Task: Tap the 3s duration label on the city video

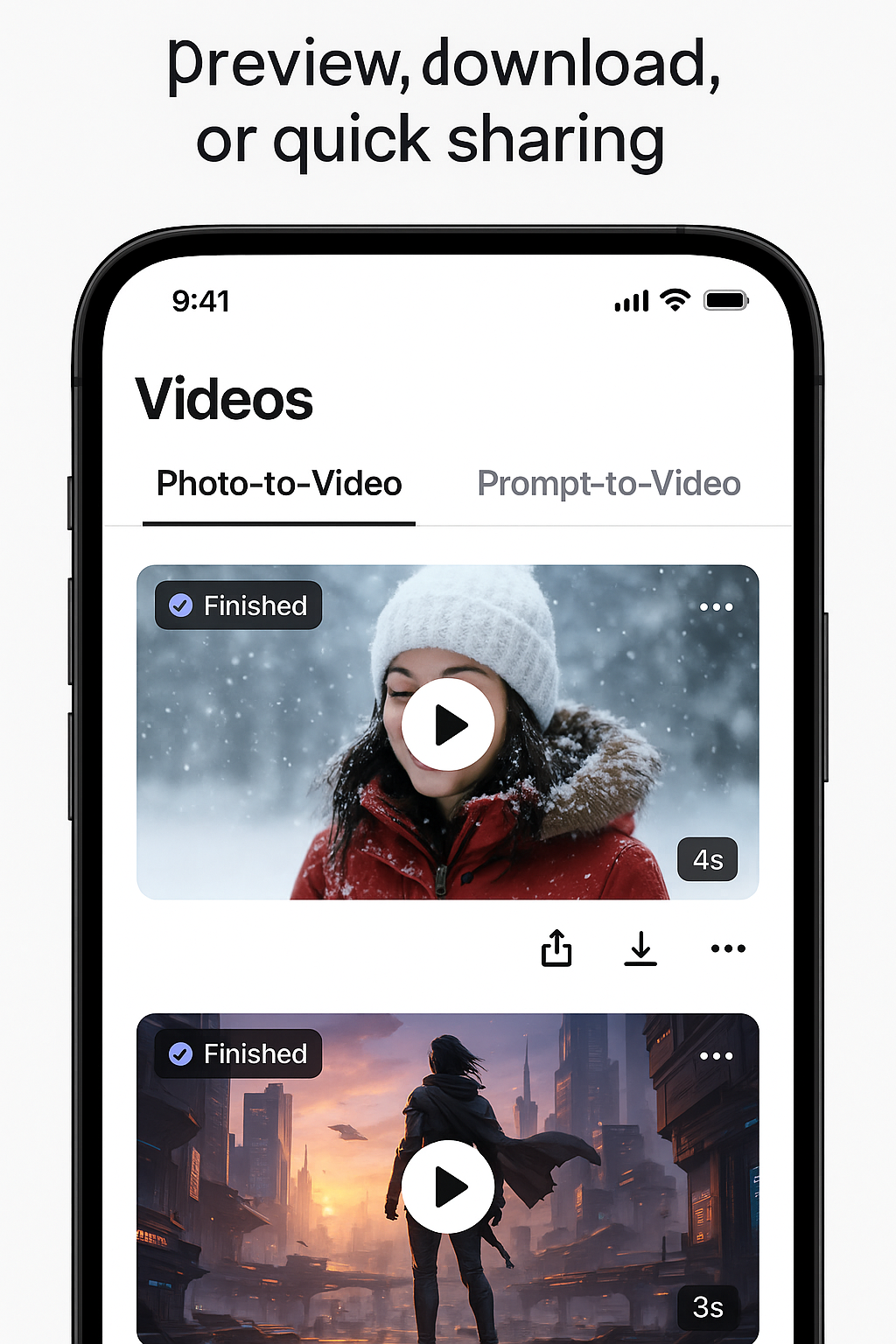Action: [707, 1307]
